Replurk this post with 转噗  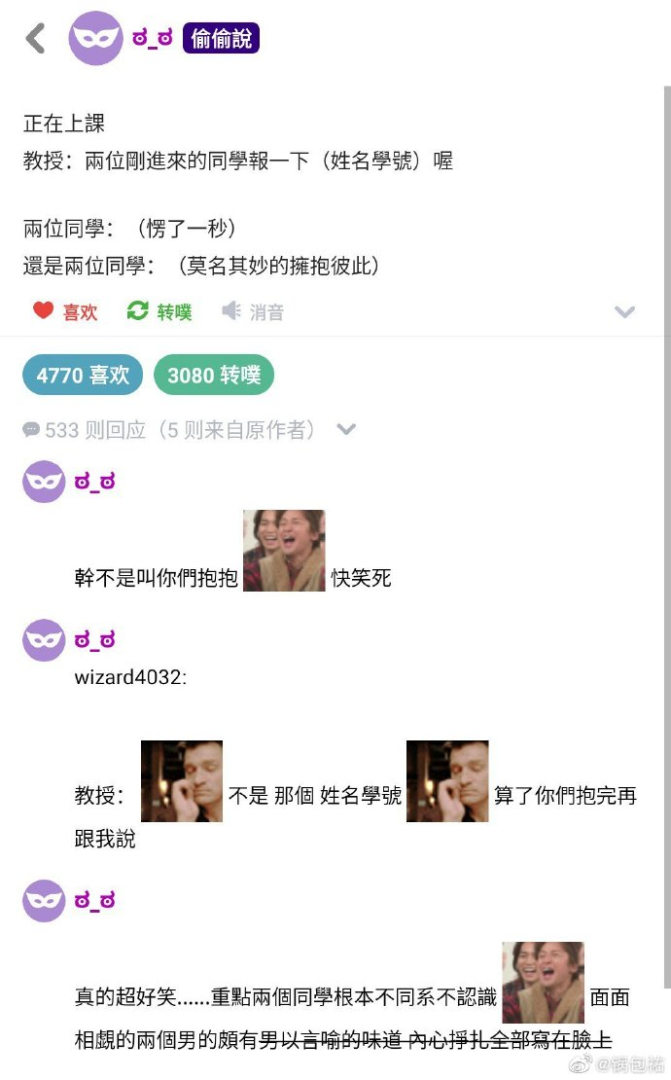click(159, 312)
